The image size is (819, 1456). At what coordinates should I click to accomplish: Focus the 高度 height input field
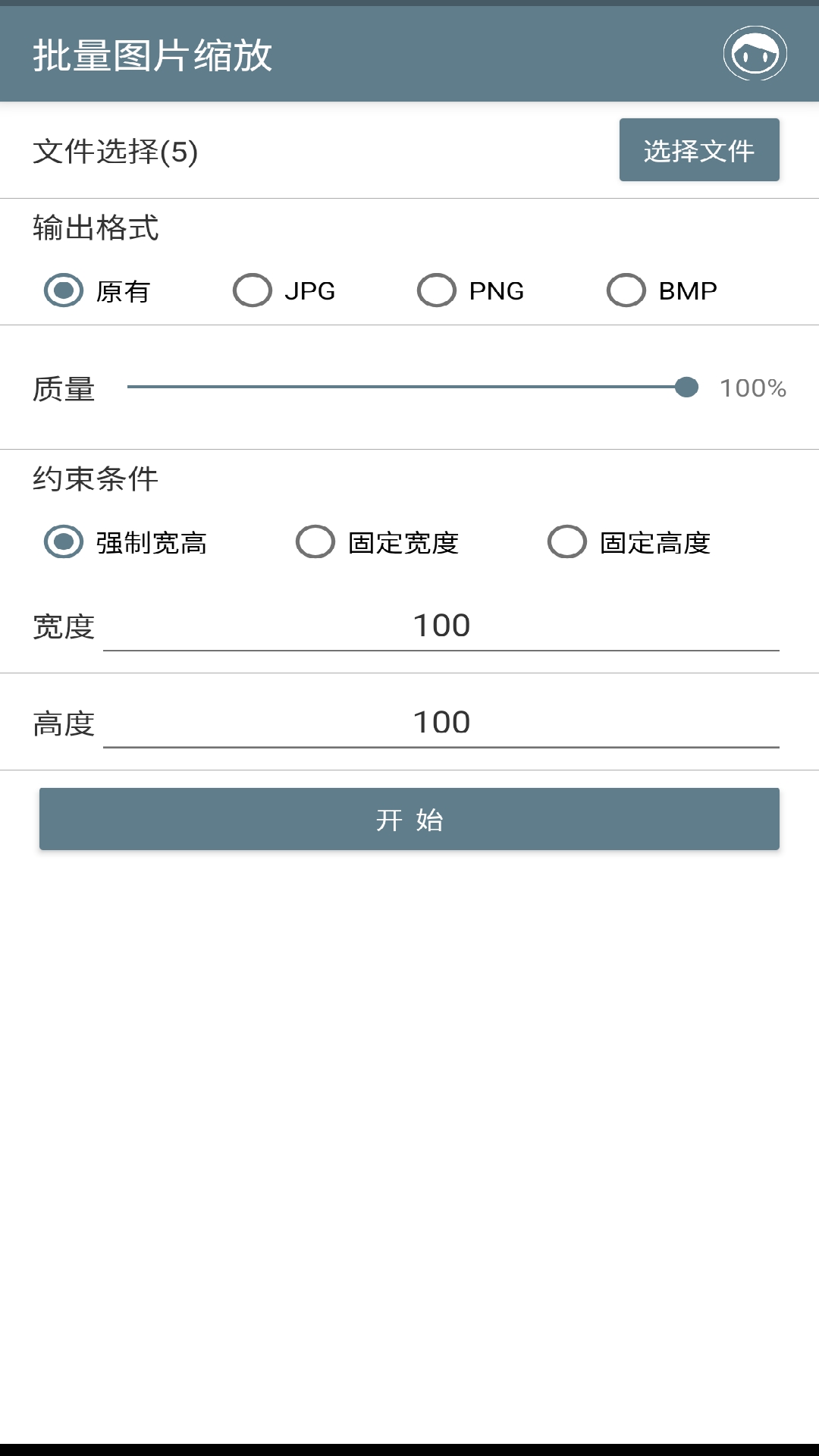(441, 723)
